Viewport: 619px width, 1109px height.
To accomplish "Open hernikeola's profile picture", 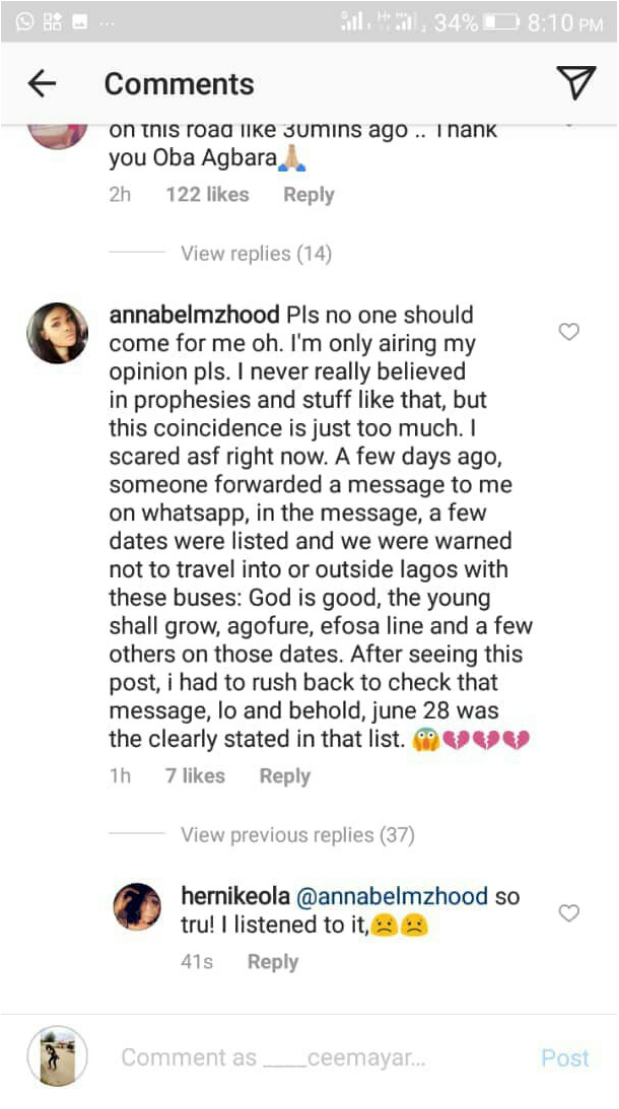I will pos(137,906).
